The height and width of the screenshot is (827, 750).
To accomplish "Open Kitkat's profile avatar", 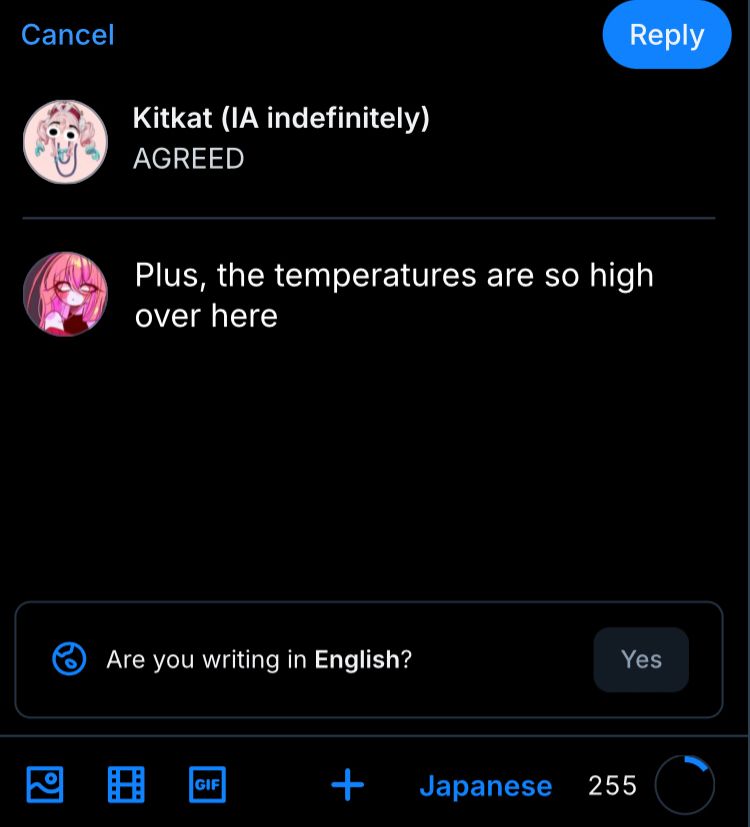I will [x=64, y=141].
